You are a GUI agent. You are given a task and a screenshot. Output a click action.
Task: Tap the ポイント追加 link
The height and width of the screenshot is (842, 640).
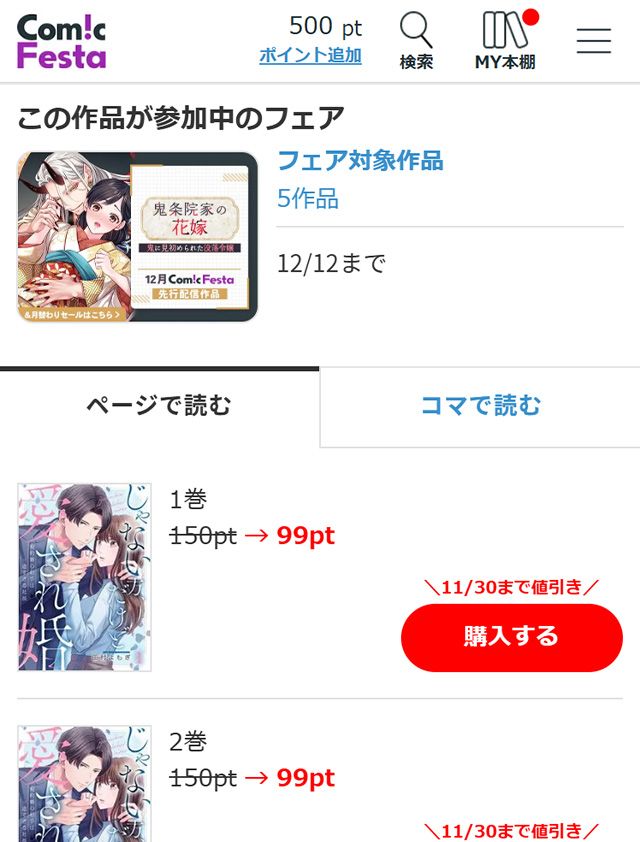click(x=310, y=55)
